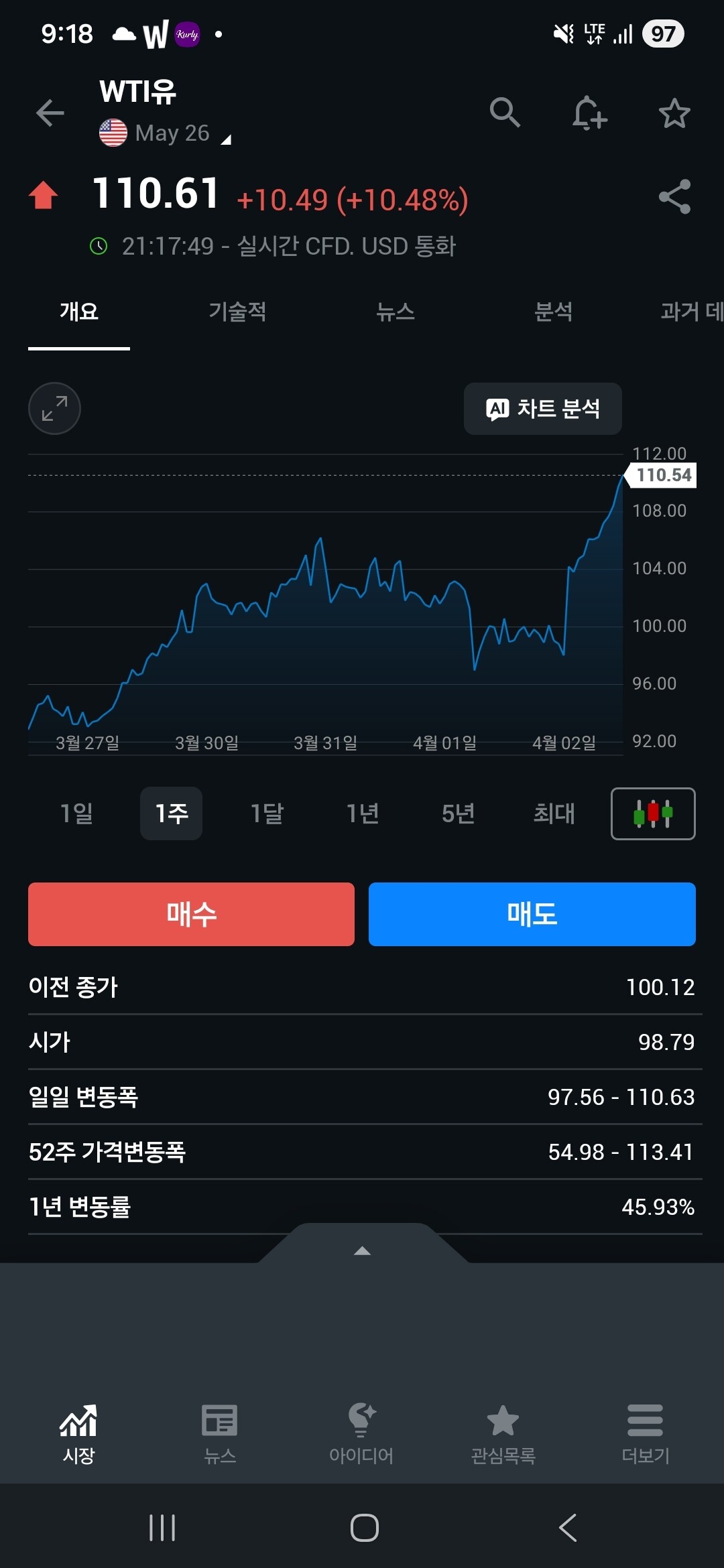Tap the red 매수 button
724x1568 pixels.
(191, 914)
